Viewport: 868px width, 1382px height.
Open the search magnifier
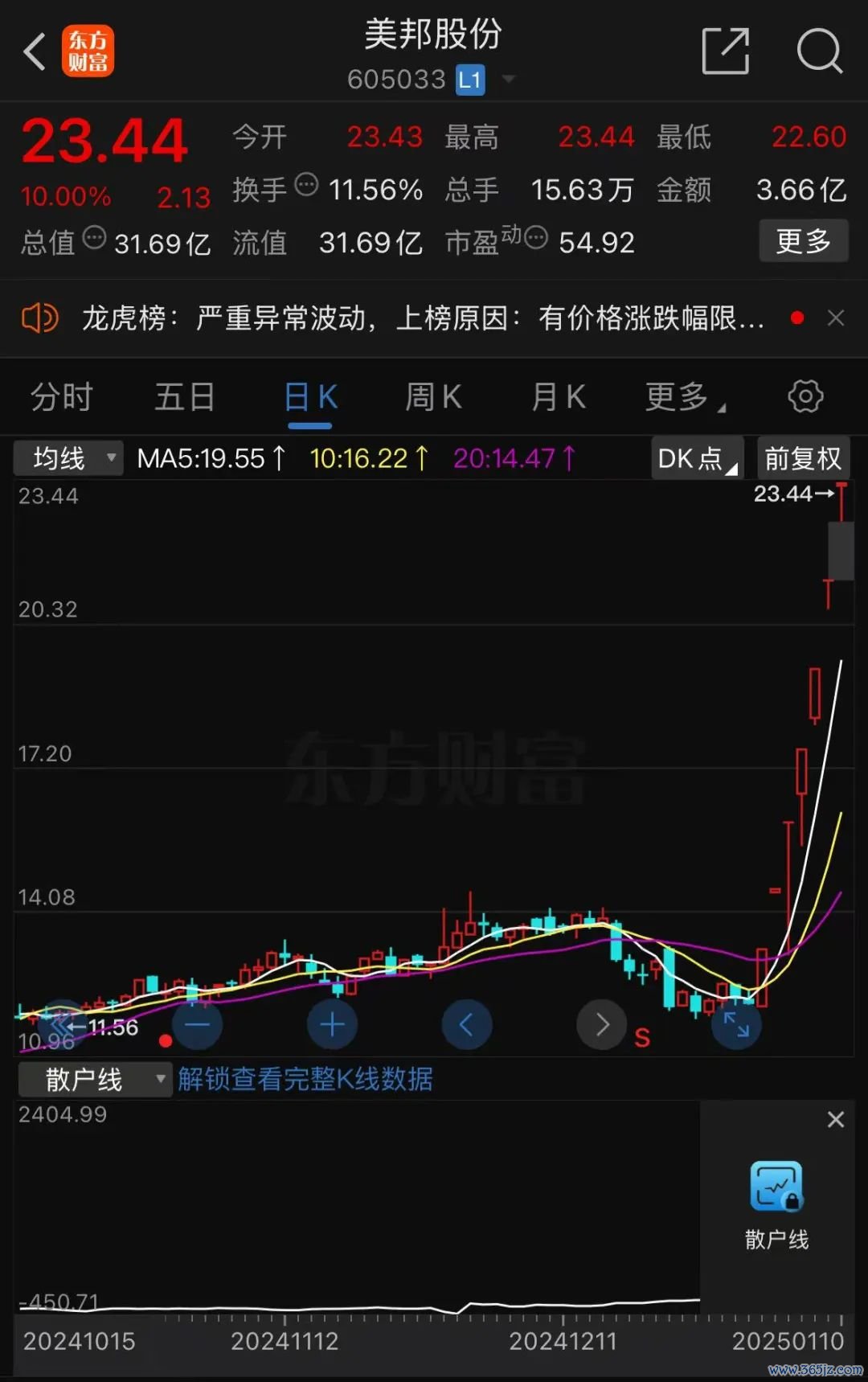point(819,51)
